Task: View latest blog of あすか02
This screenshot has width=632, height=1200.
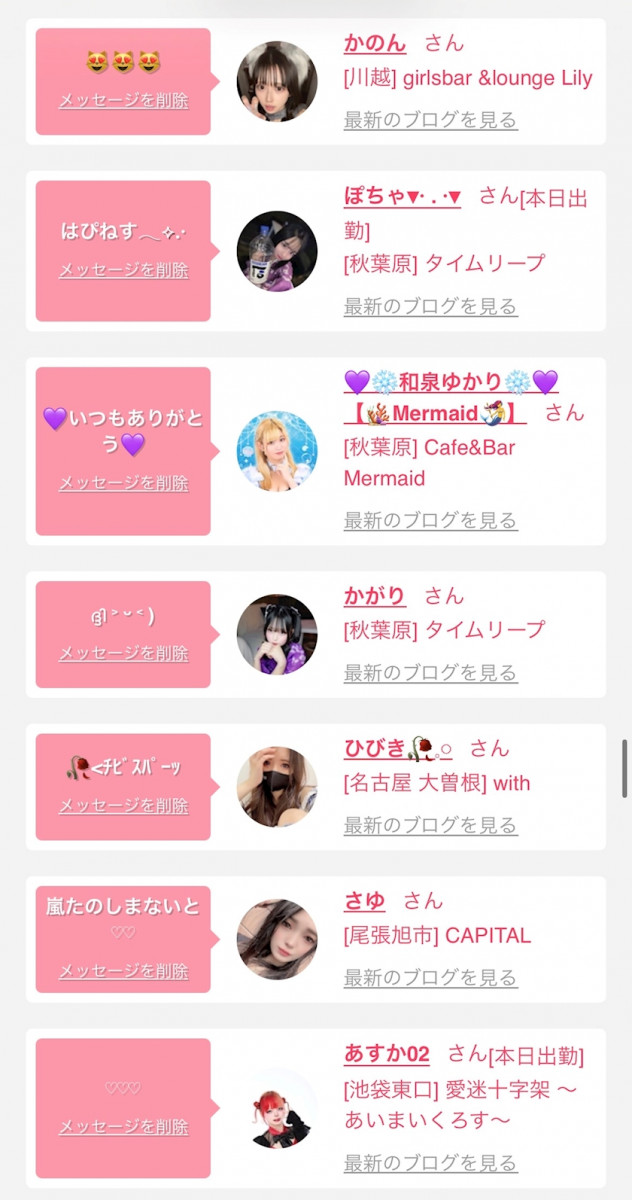Action: (x=430, y=1163)
